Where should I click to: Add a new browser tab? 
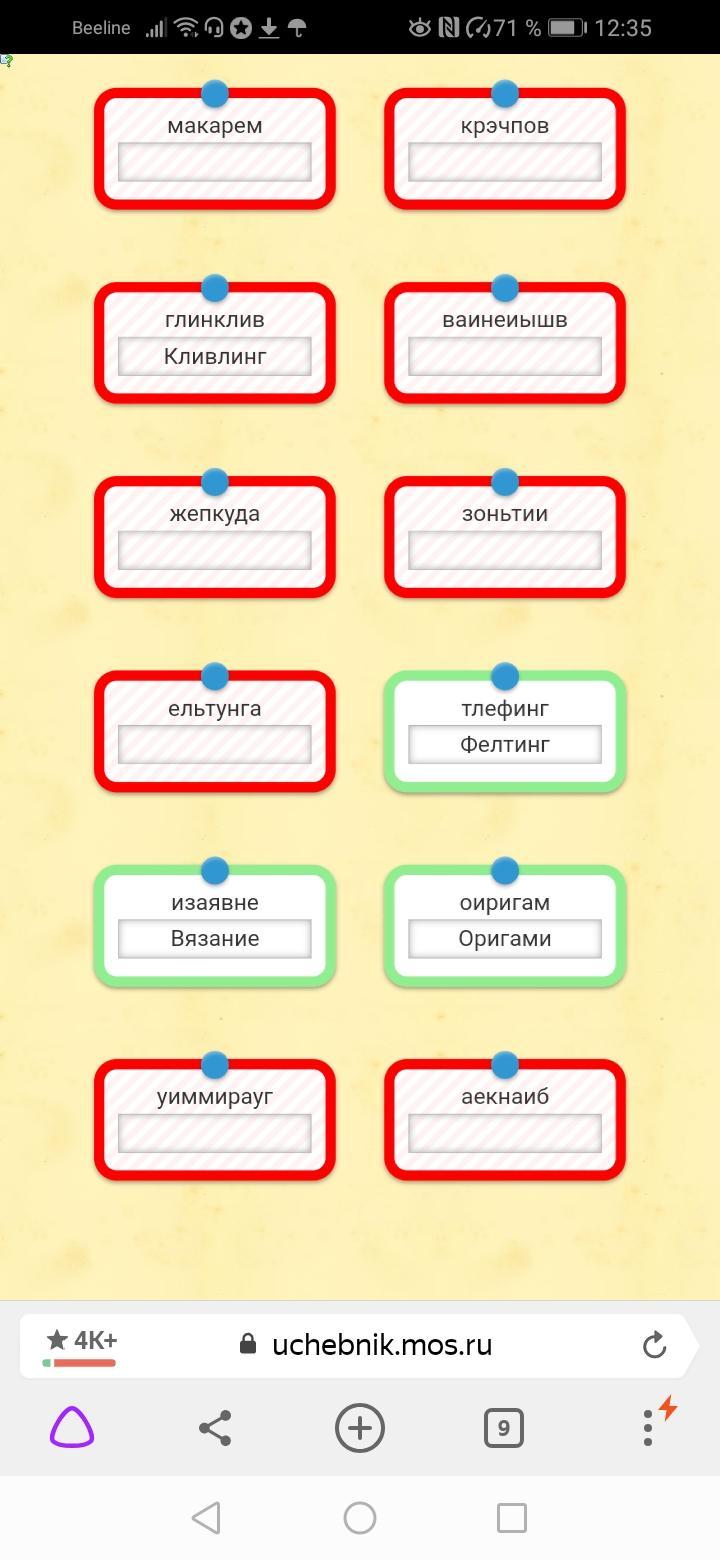pyautogui.click(x=360, y=1428)
